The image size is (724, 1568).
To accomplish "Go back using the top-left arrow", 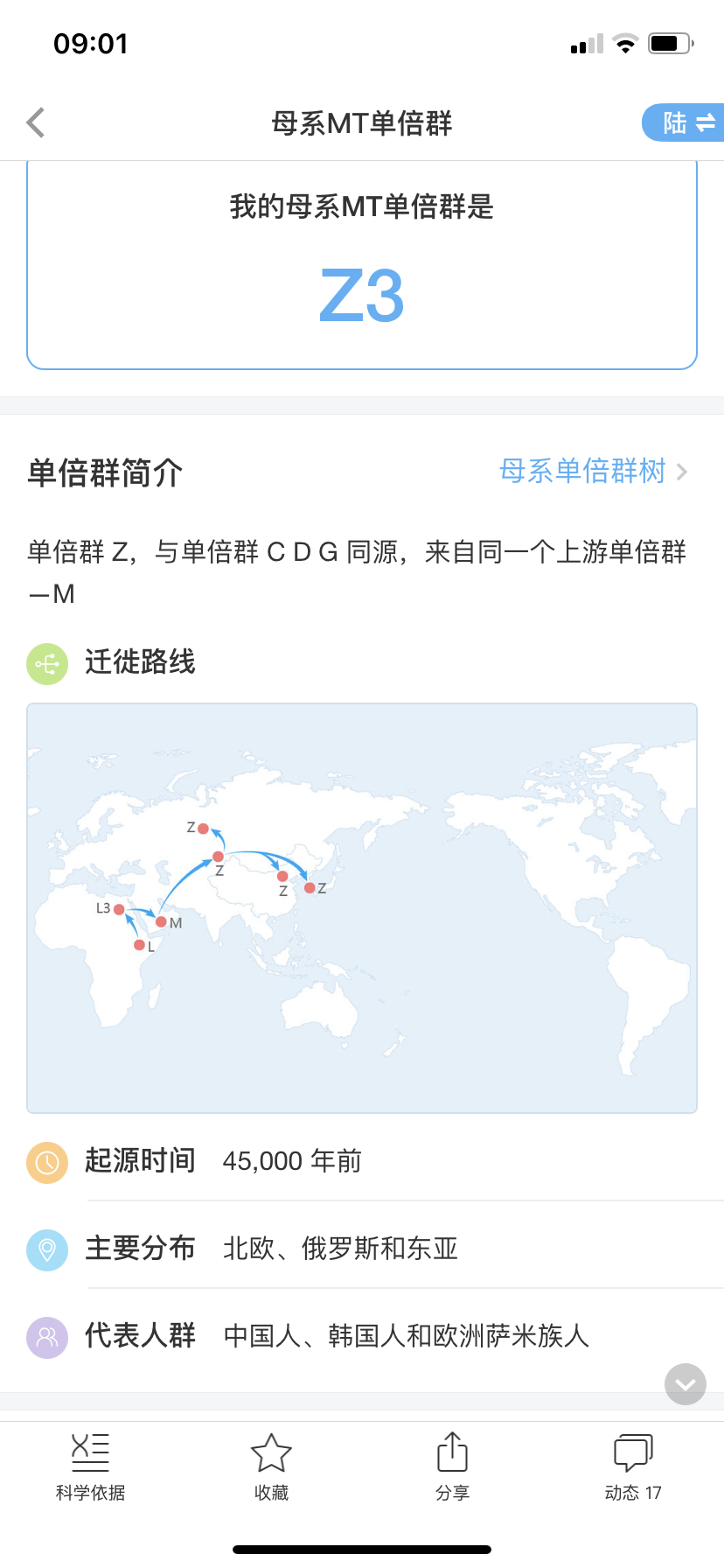I will tap(36, 122).
